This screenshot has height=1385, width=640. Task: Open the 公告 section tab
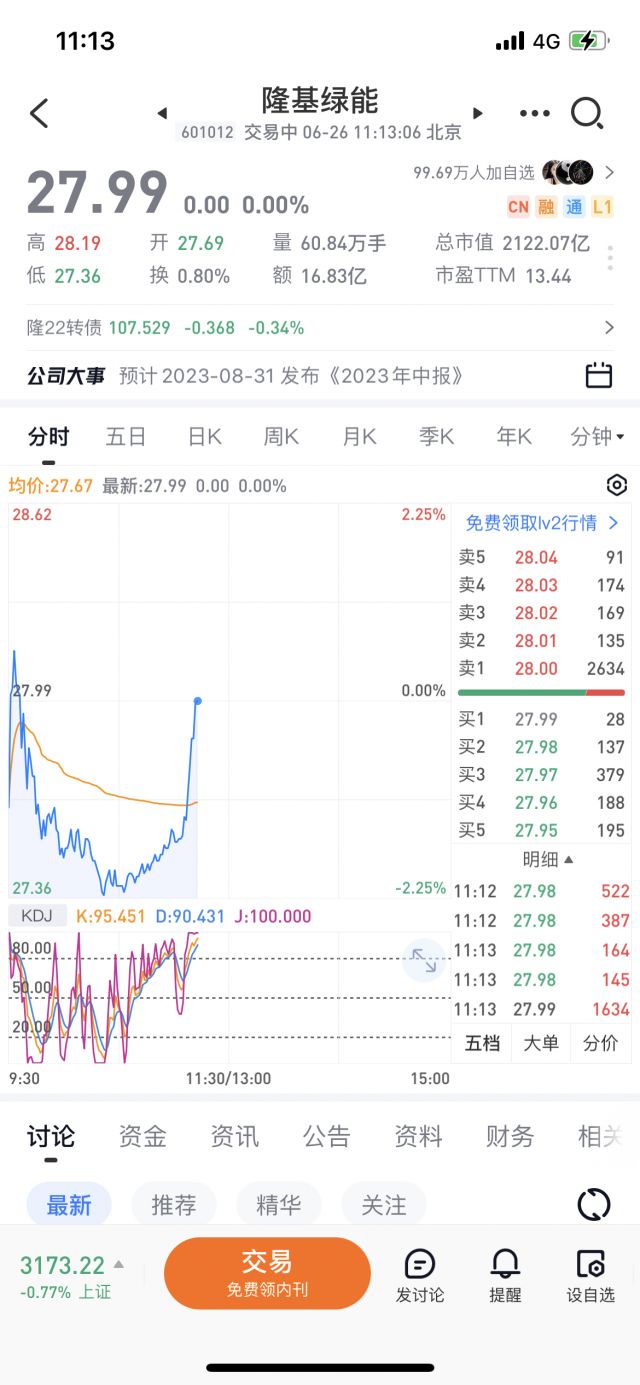coord(327,1137)
